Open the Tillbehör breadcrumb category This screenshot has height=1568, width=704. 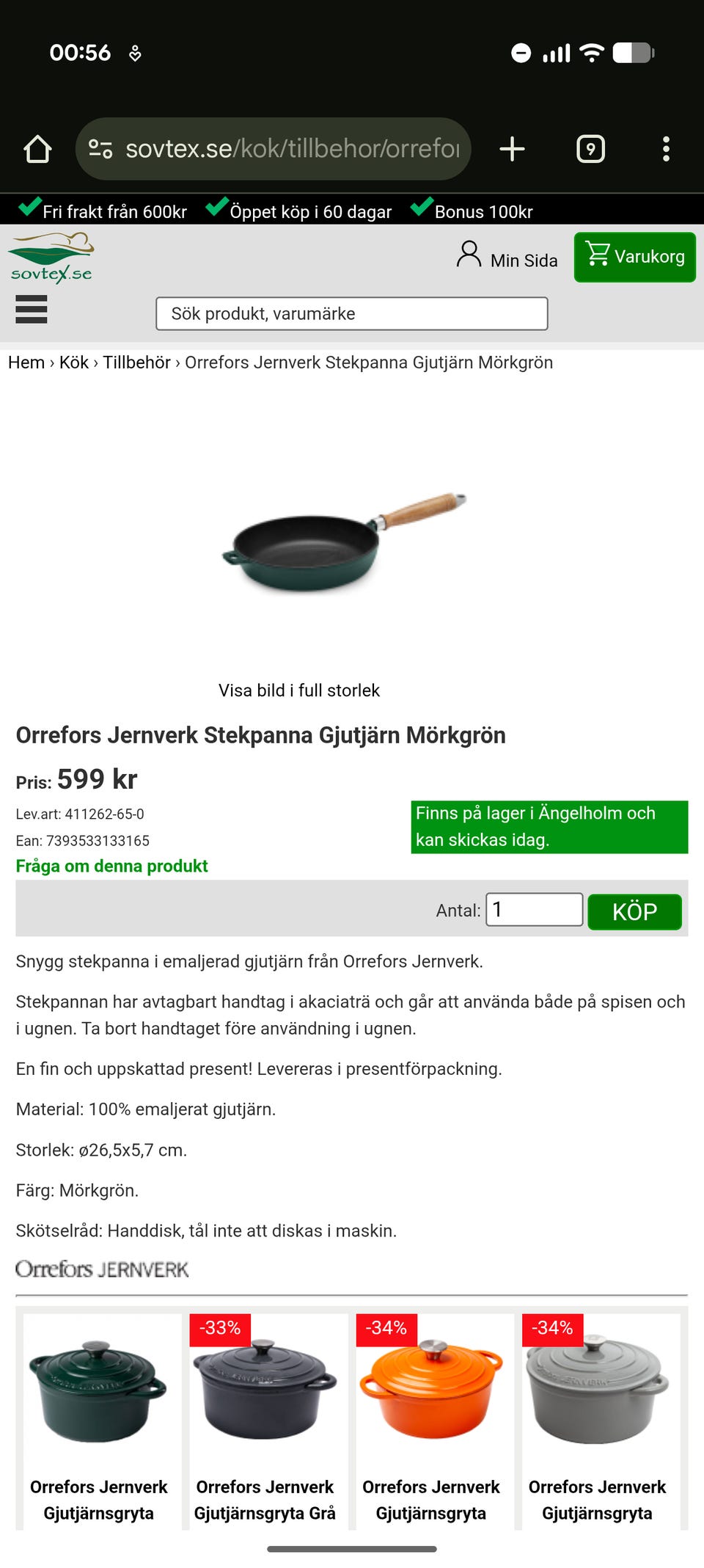click(x=138, y=362)
